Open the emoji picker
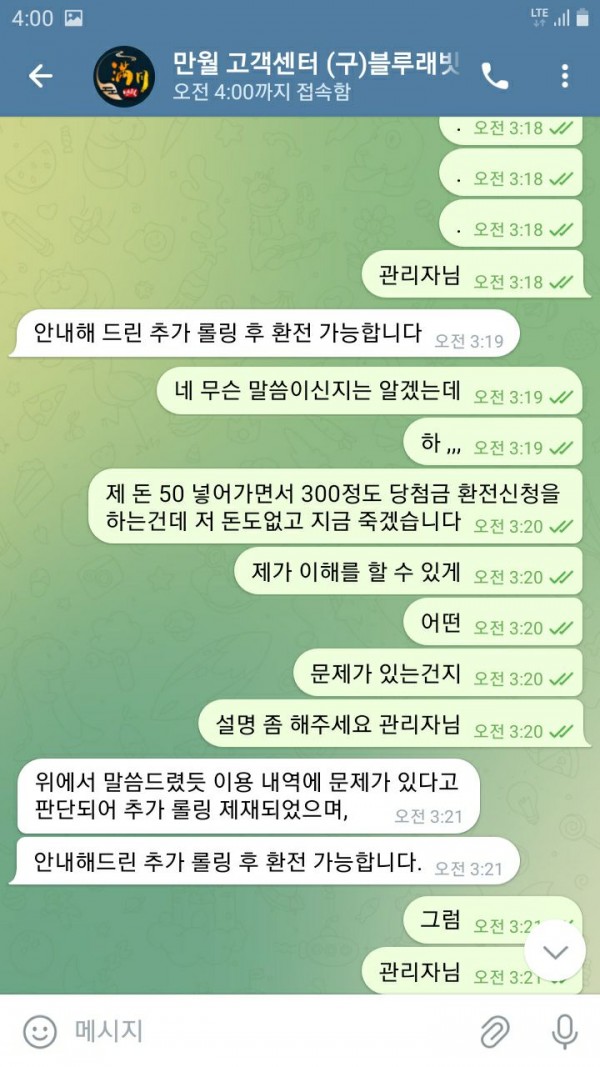Screen dimensions: 600x1067 [x=40, y=1031]
